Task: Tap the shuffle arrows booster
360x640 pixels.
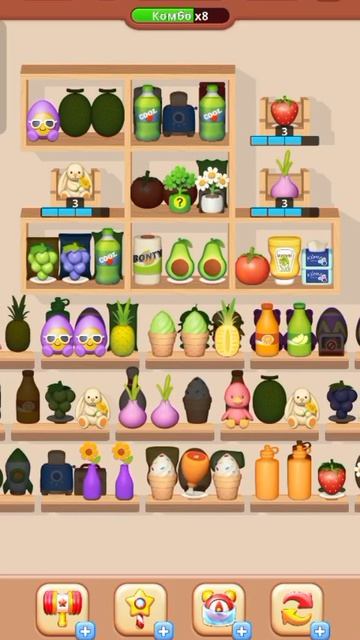Action: point(297,609)
